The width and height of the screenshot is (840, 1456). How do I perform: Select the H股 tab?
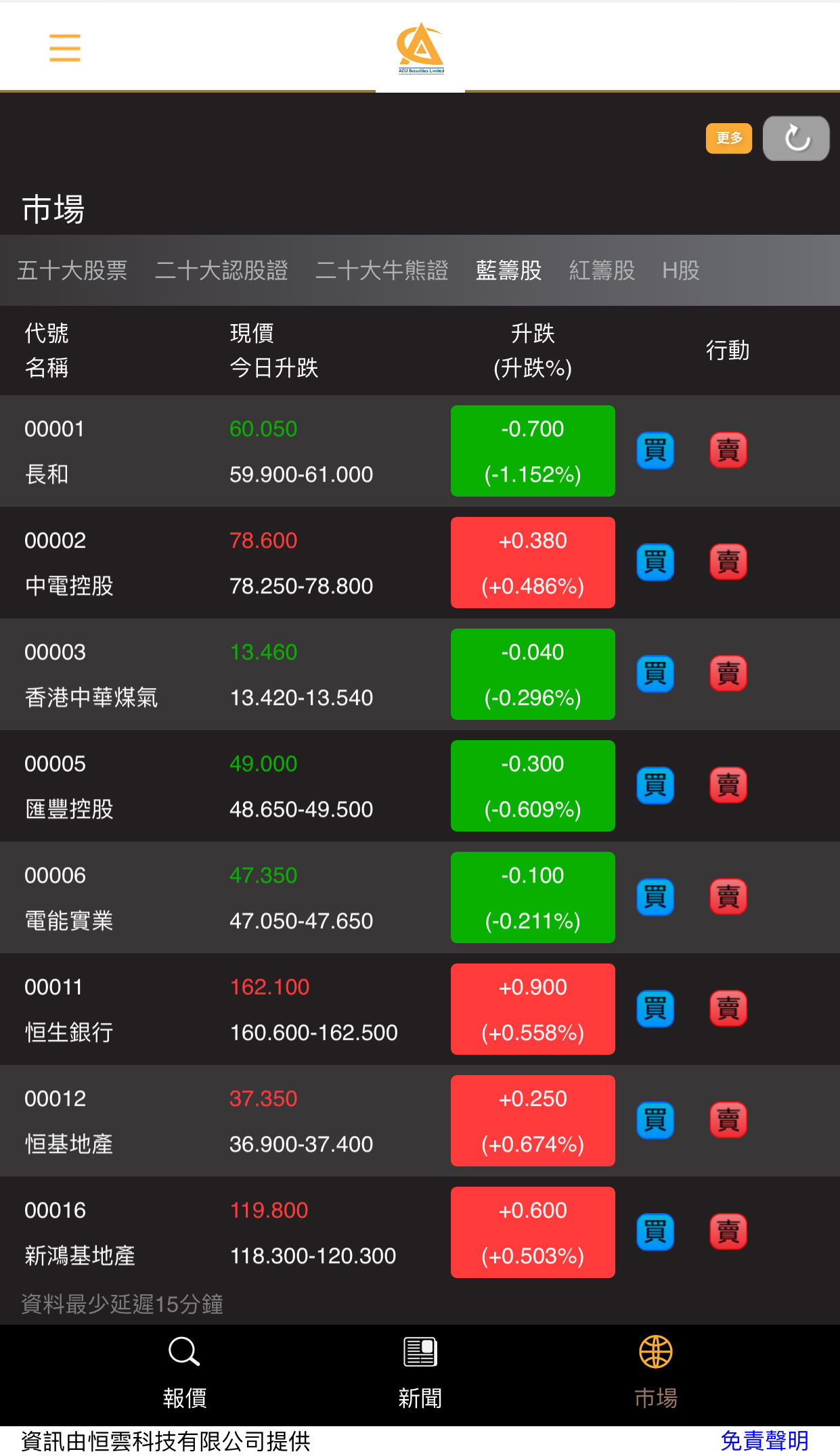pyautogui.click(x=681, y=271)
